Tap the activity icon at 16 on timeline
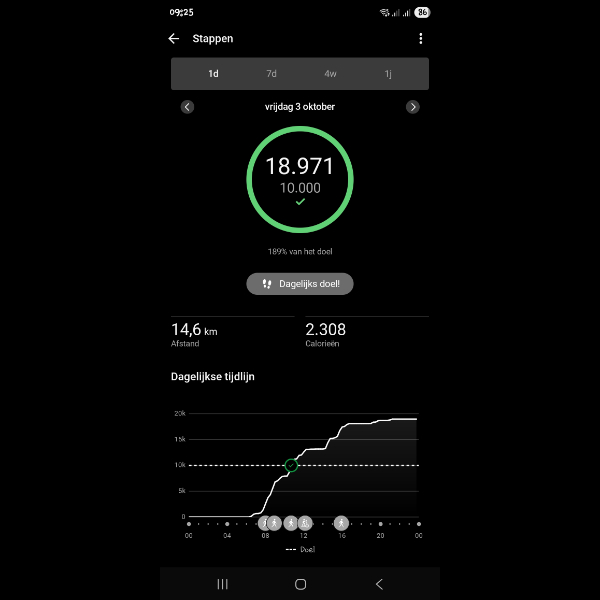Screen dimensions: 600x600 click(x=341, y=523)
